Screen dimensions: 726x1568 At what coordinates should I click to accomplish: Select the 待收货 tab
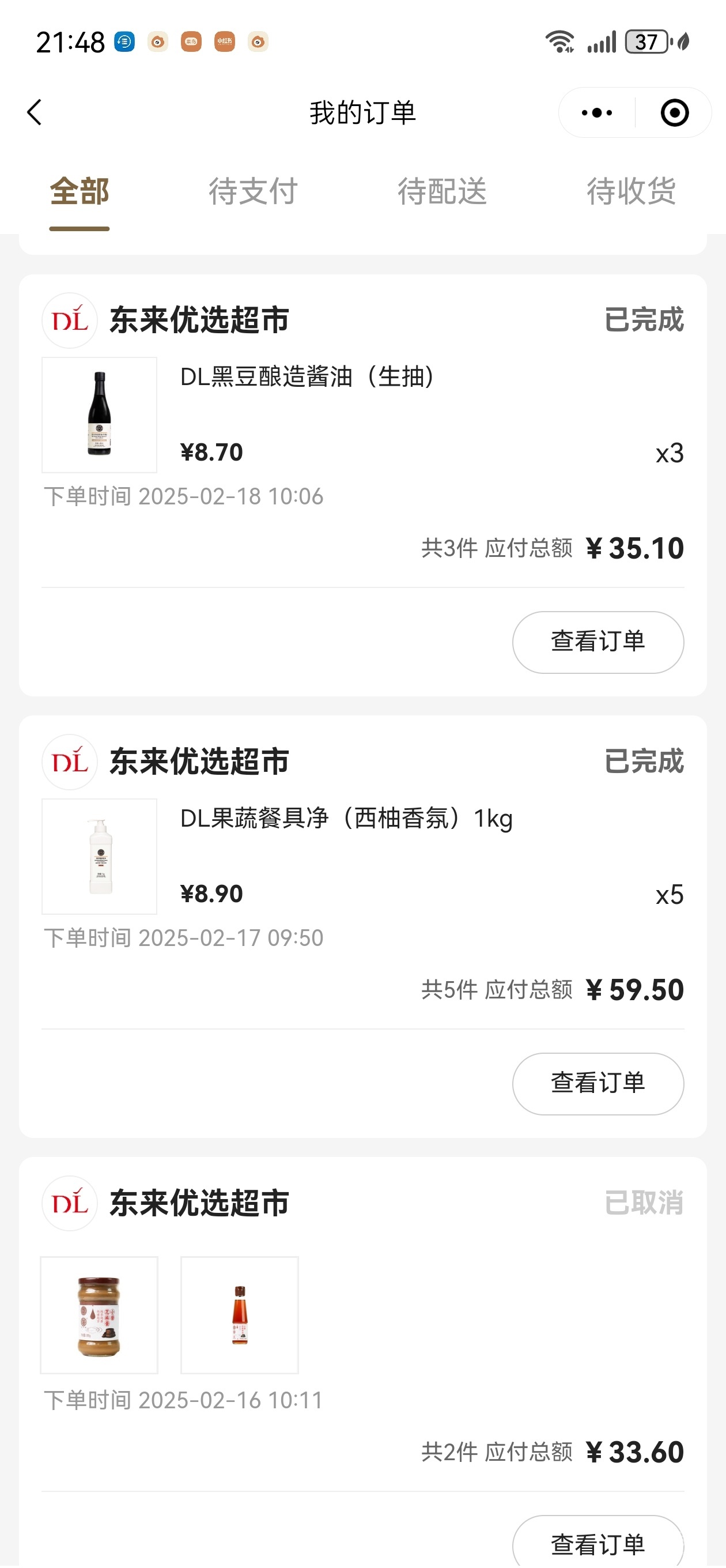coord(631,192)
